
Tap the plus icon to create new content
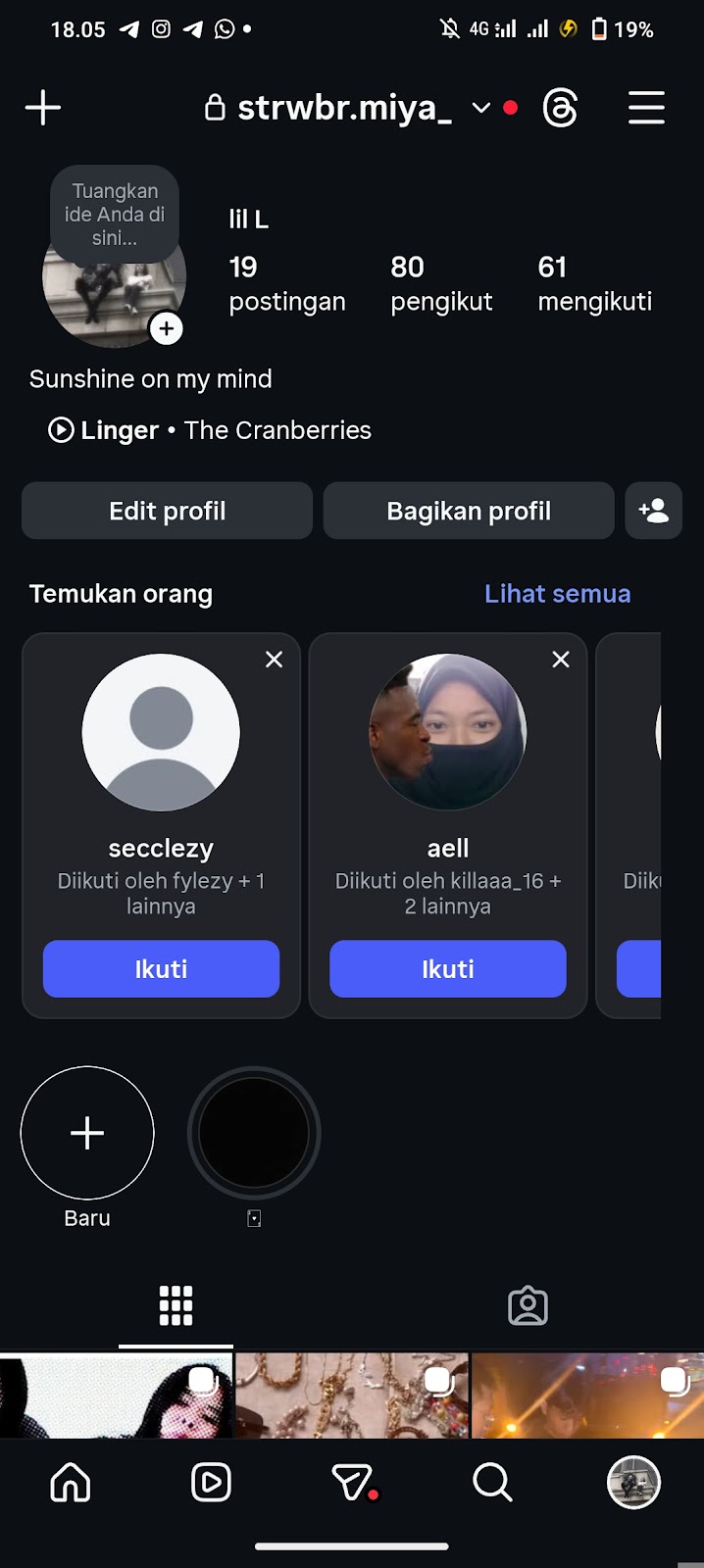pos(43,108)
